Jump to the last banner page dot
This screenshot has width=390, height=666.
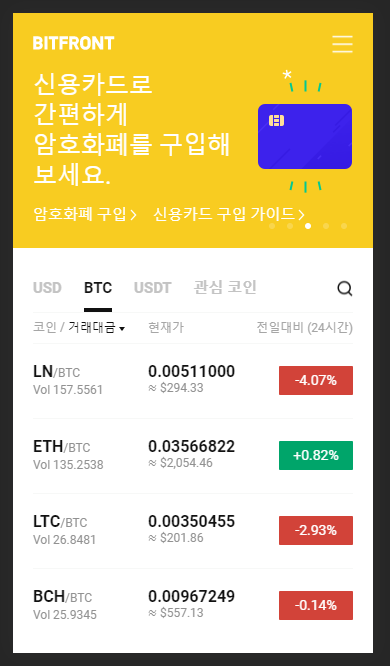coord(344,226)
